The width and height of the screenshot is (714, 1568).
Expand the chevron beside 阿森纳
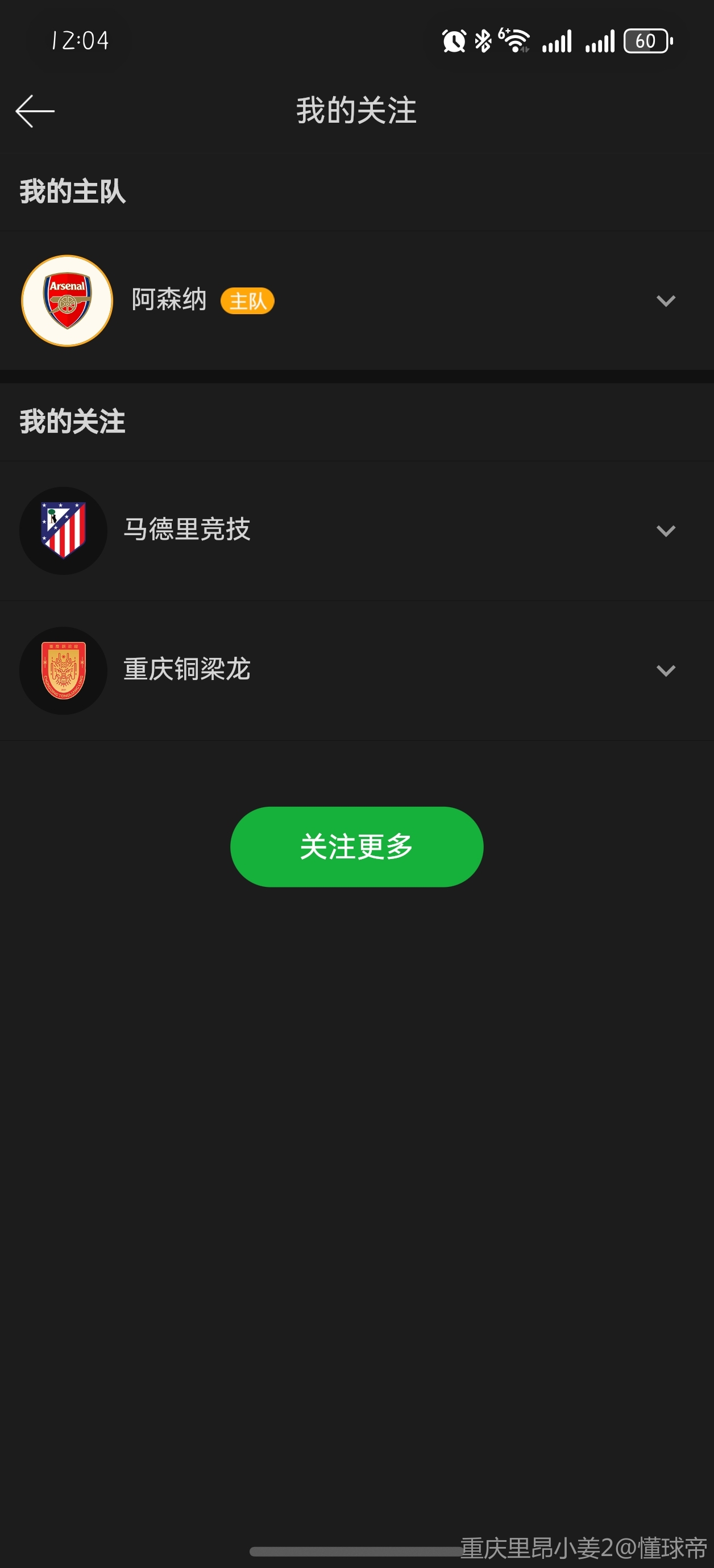point(665,301)
